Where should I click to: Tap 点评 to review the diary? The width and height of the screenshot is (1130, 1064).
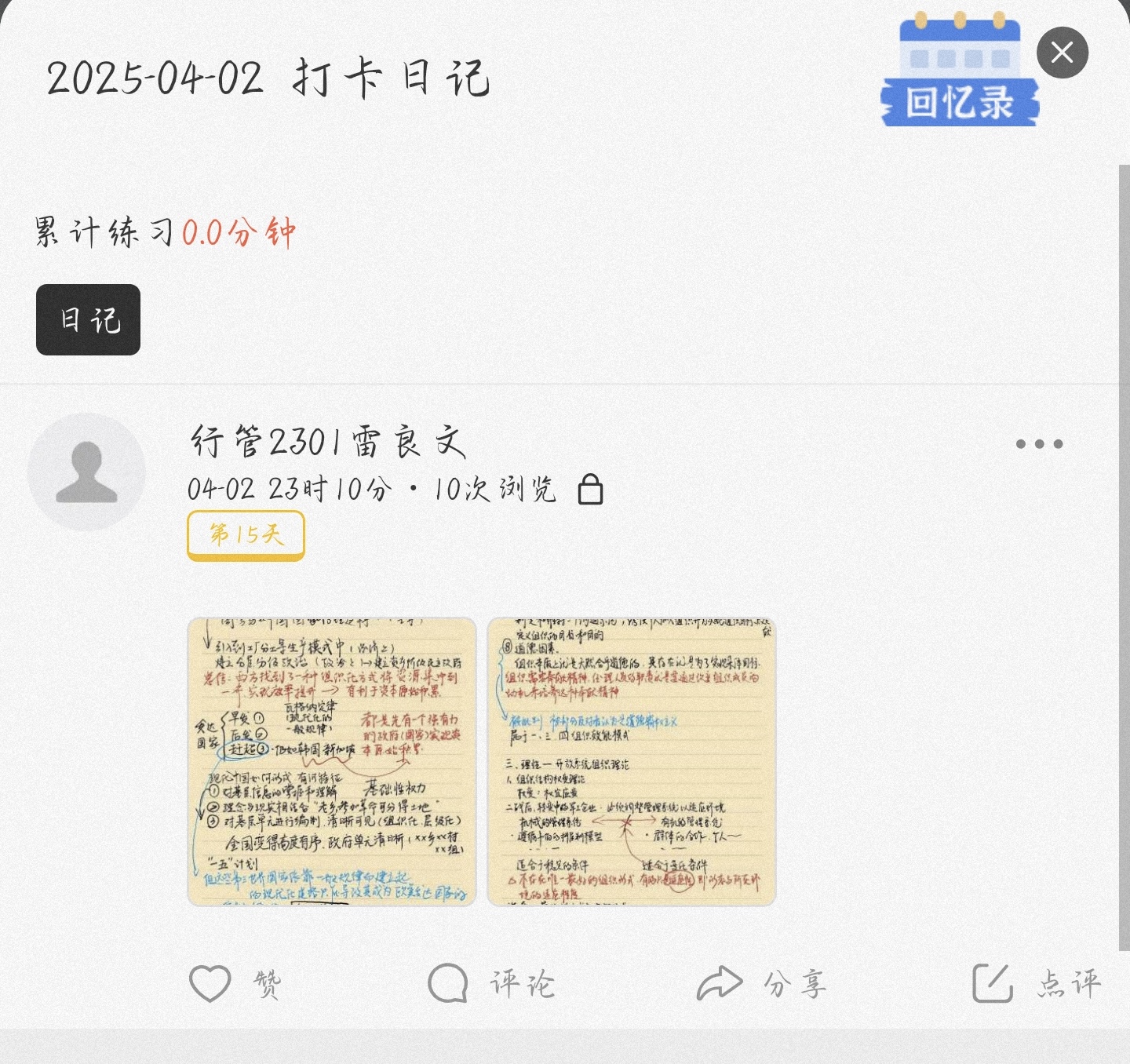point(1036,983)
